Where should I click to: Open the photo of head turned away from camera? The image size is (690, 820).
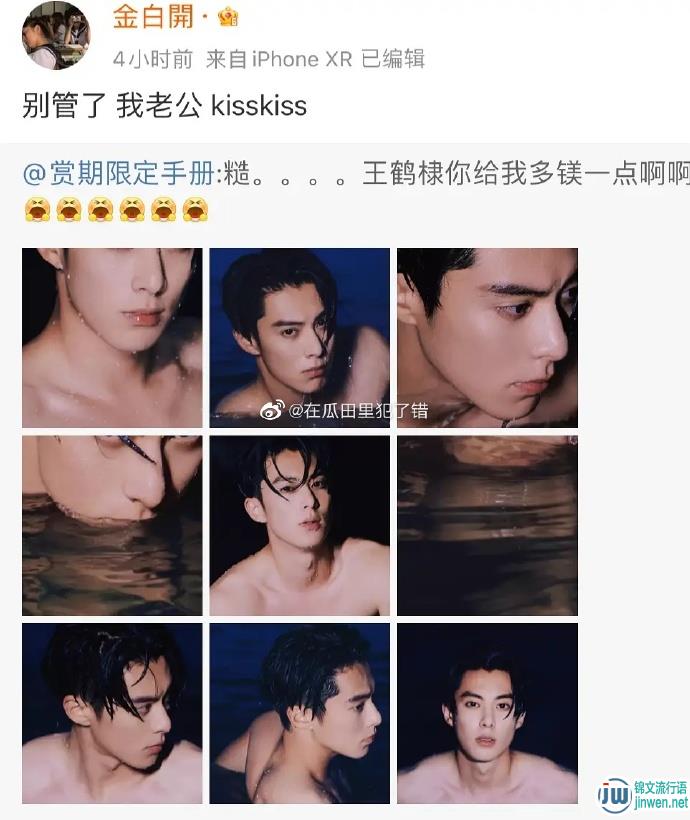[299, 713]
